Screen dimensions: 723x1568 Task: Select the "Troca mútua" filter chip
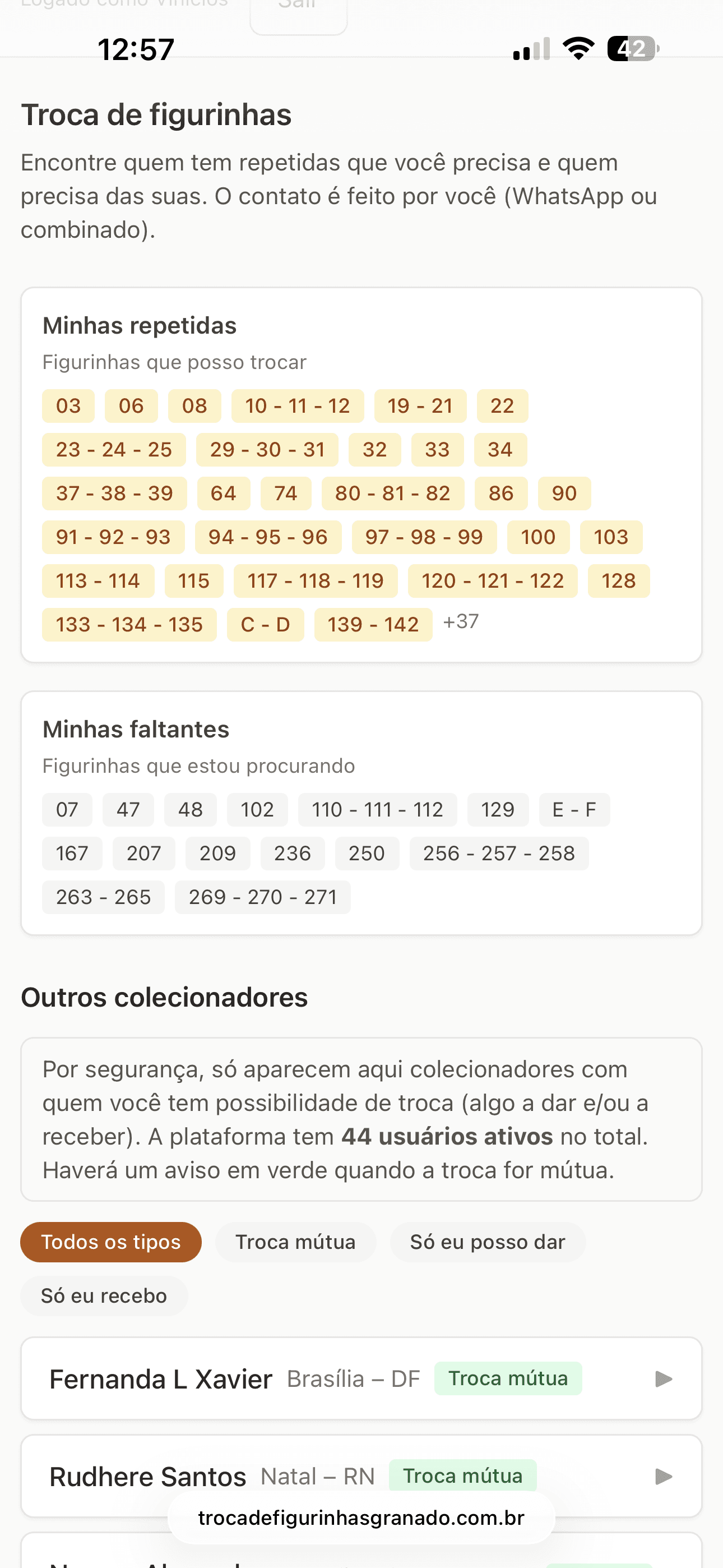pyautogui.click(x=296, y=1242)
